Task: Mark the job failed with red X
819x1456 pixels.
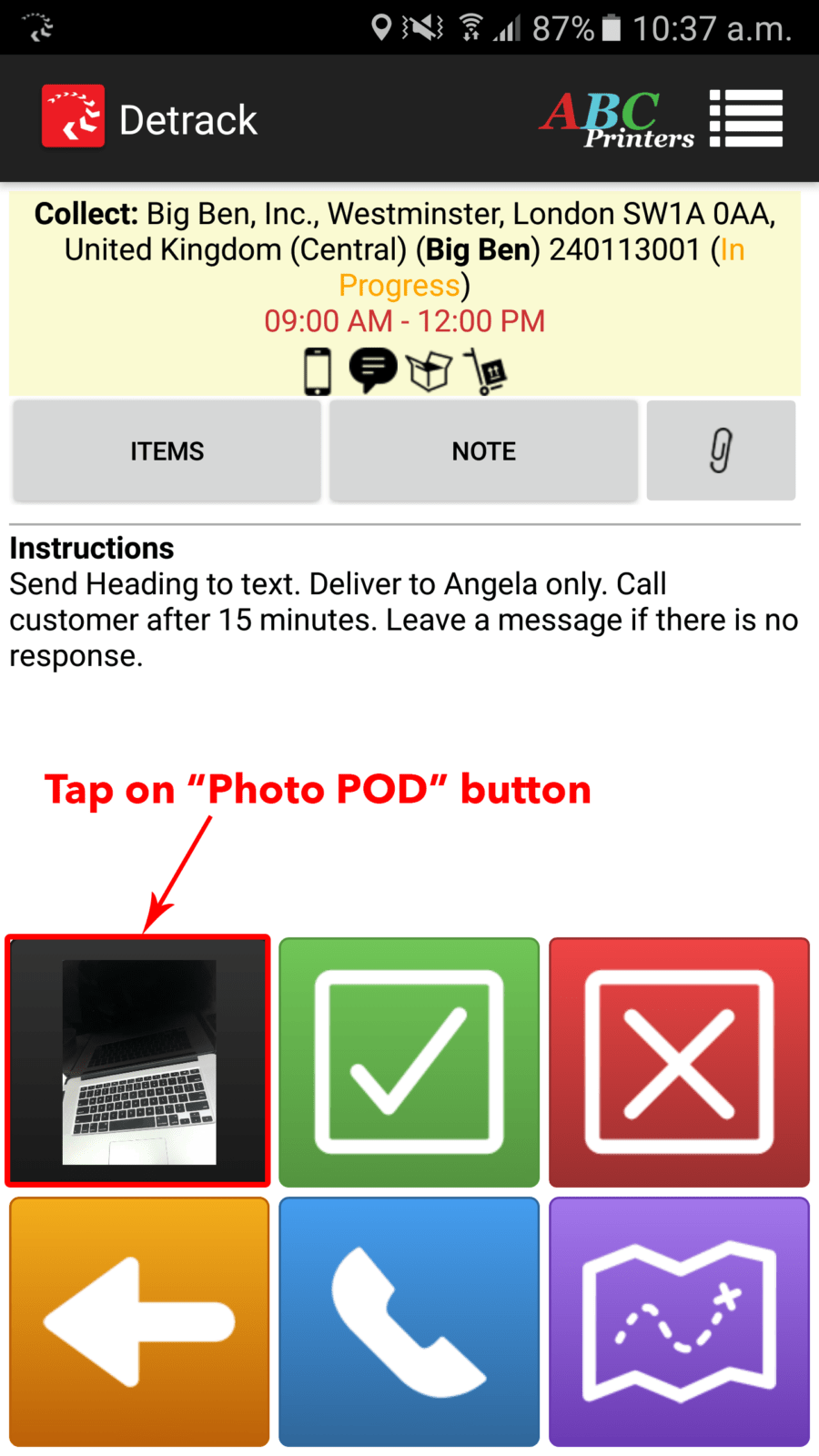Action: [x=679, y=1062]
